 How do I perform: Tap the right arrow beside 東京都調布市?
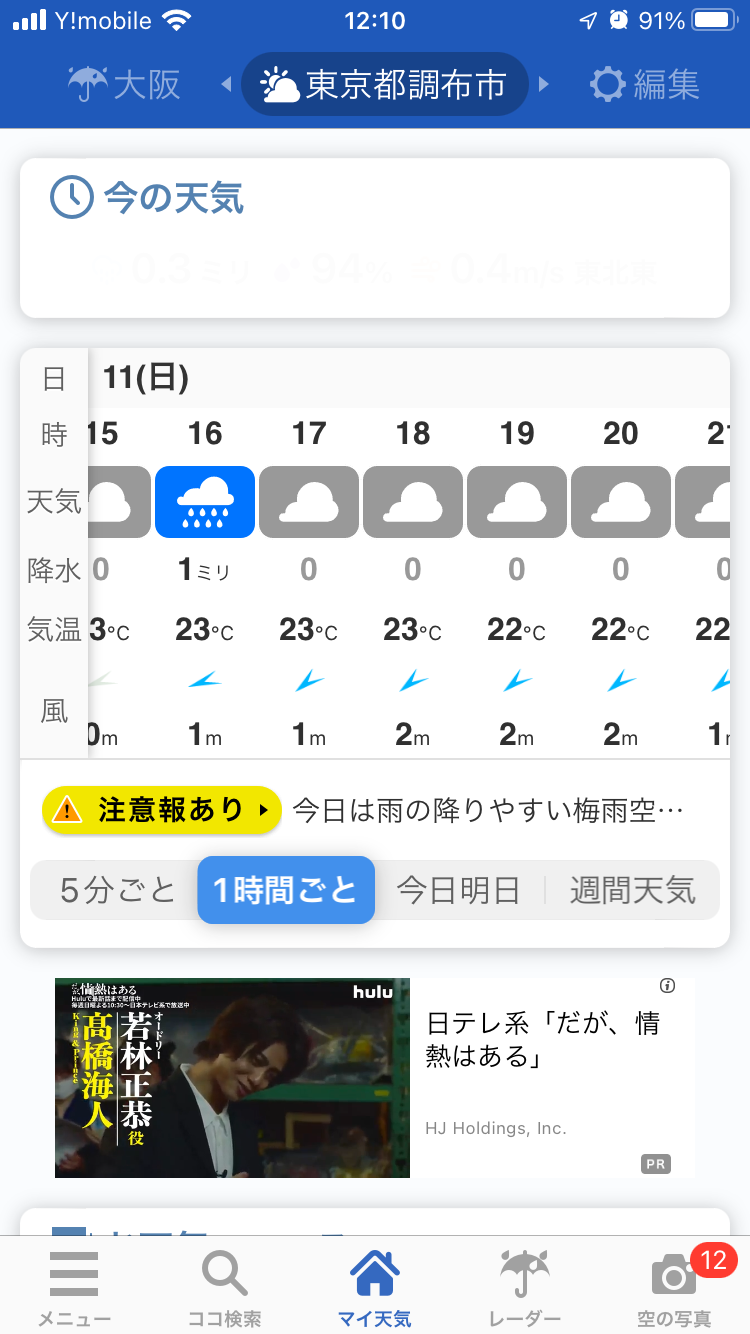pyautogui.click(x=544, y=84)
